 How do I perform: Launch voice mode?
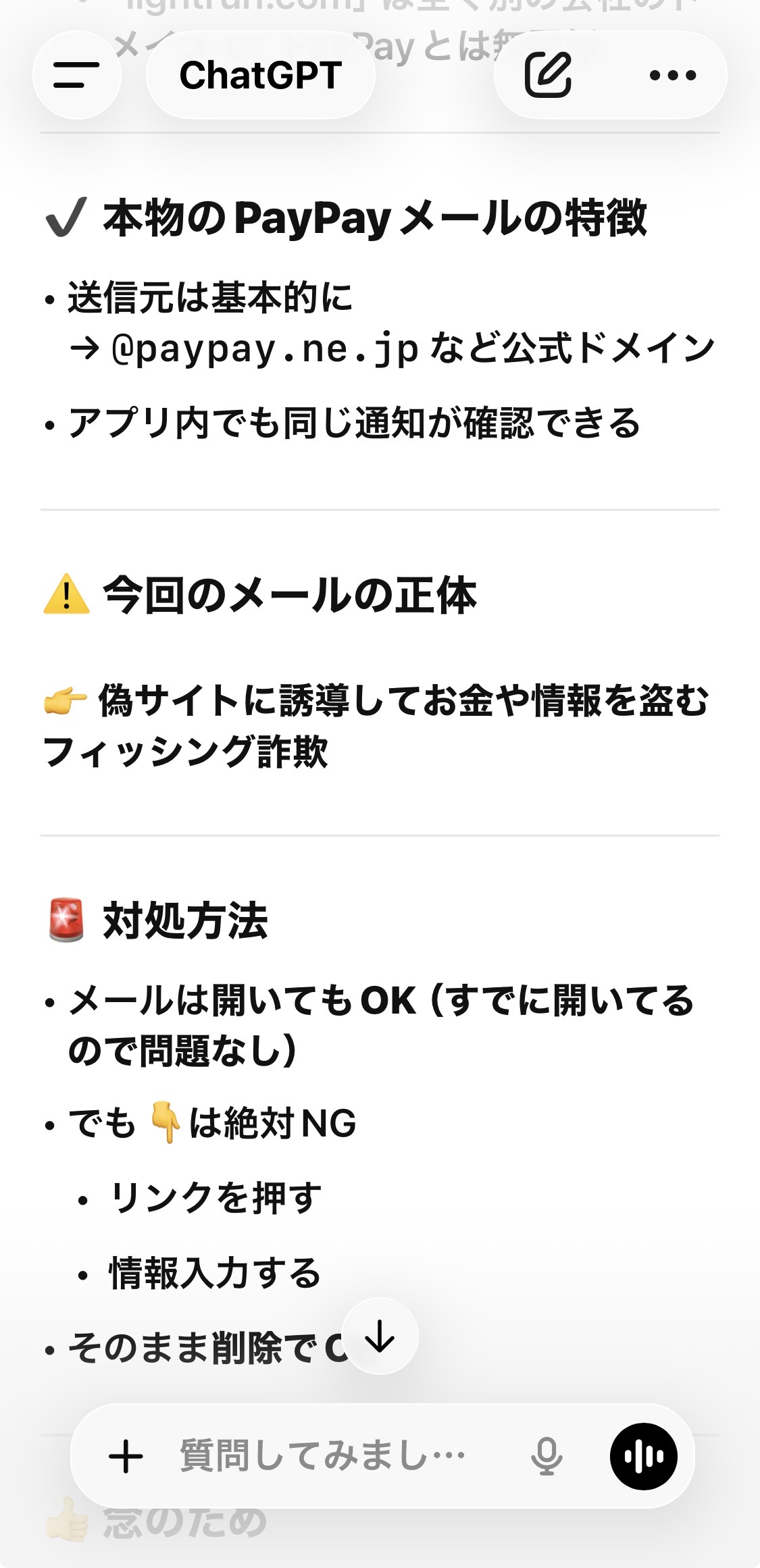(x=643, y=1456)
